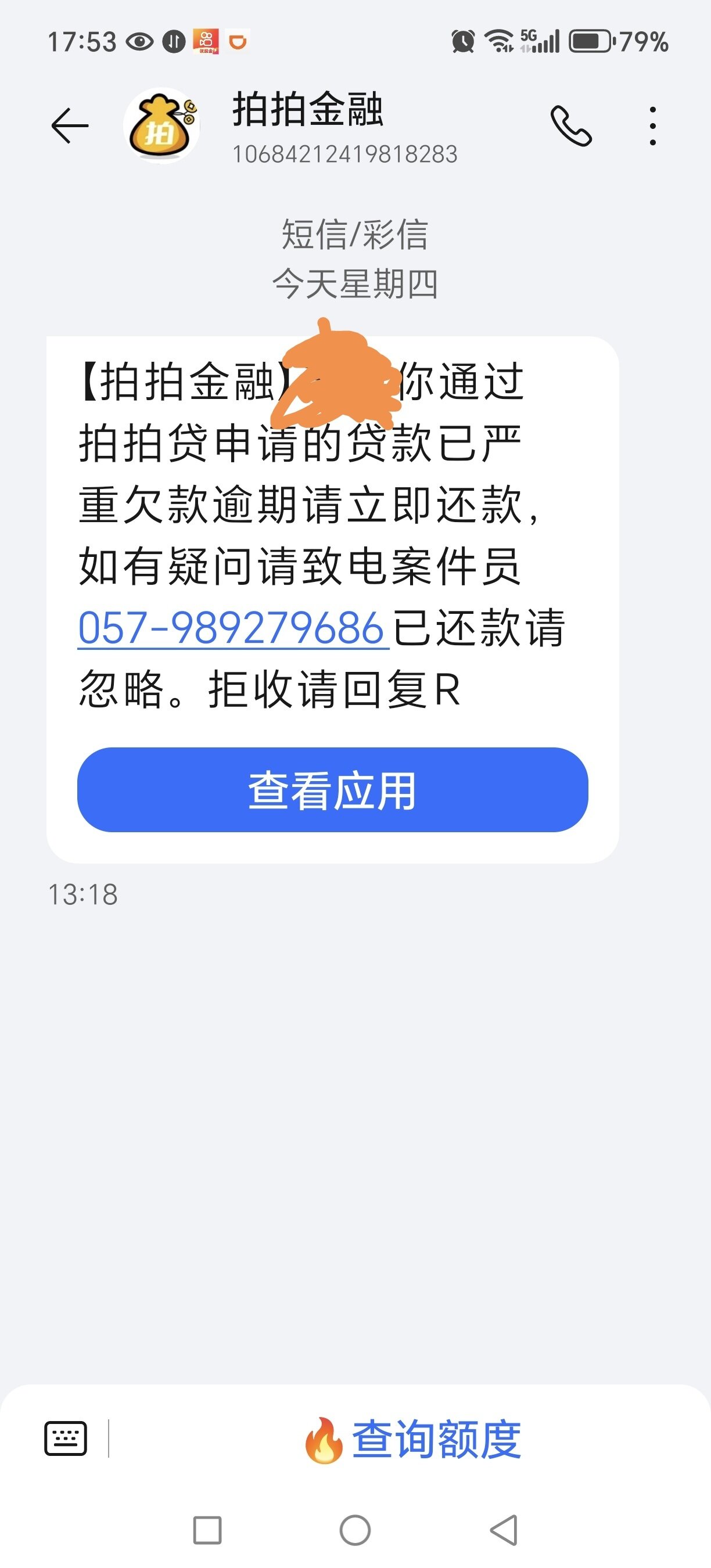Open the 拍拍金融 sender avatar
This screenshot has width=711, height=1568.
[x=161, y=126]
